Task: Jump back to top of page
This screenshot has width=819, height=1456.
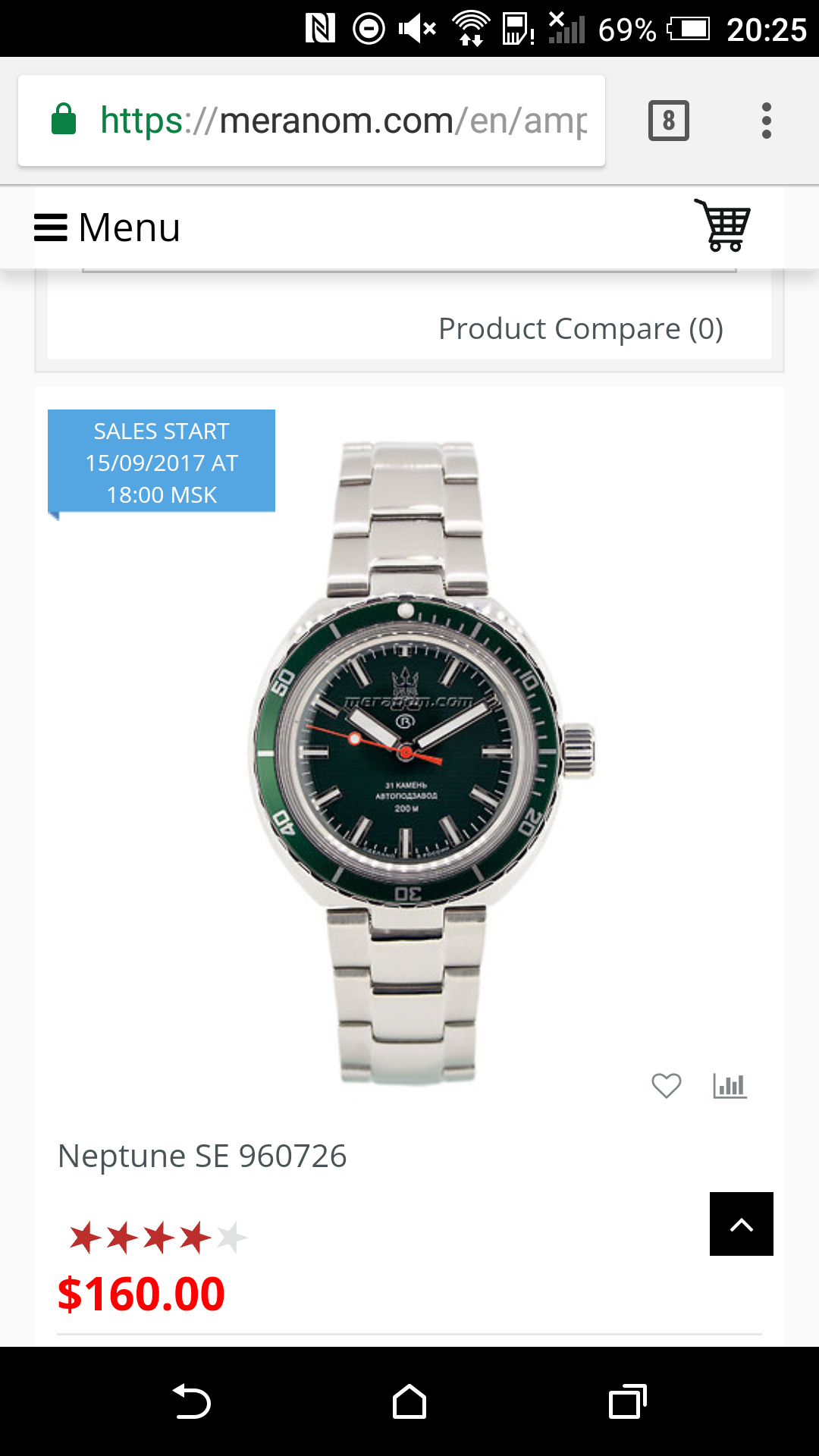Action: [x=741, y=1224]
